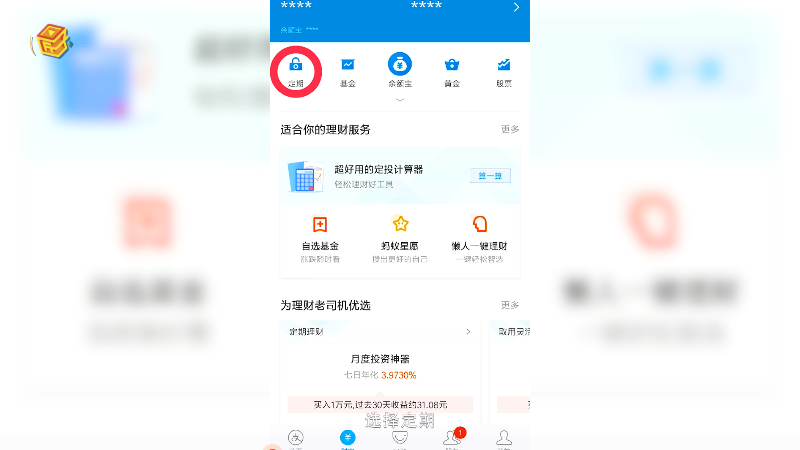This screenshot has height=450, width=800.
Task: Open the 月度投资神器 product card
Action: pos(380,367)
